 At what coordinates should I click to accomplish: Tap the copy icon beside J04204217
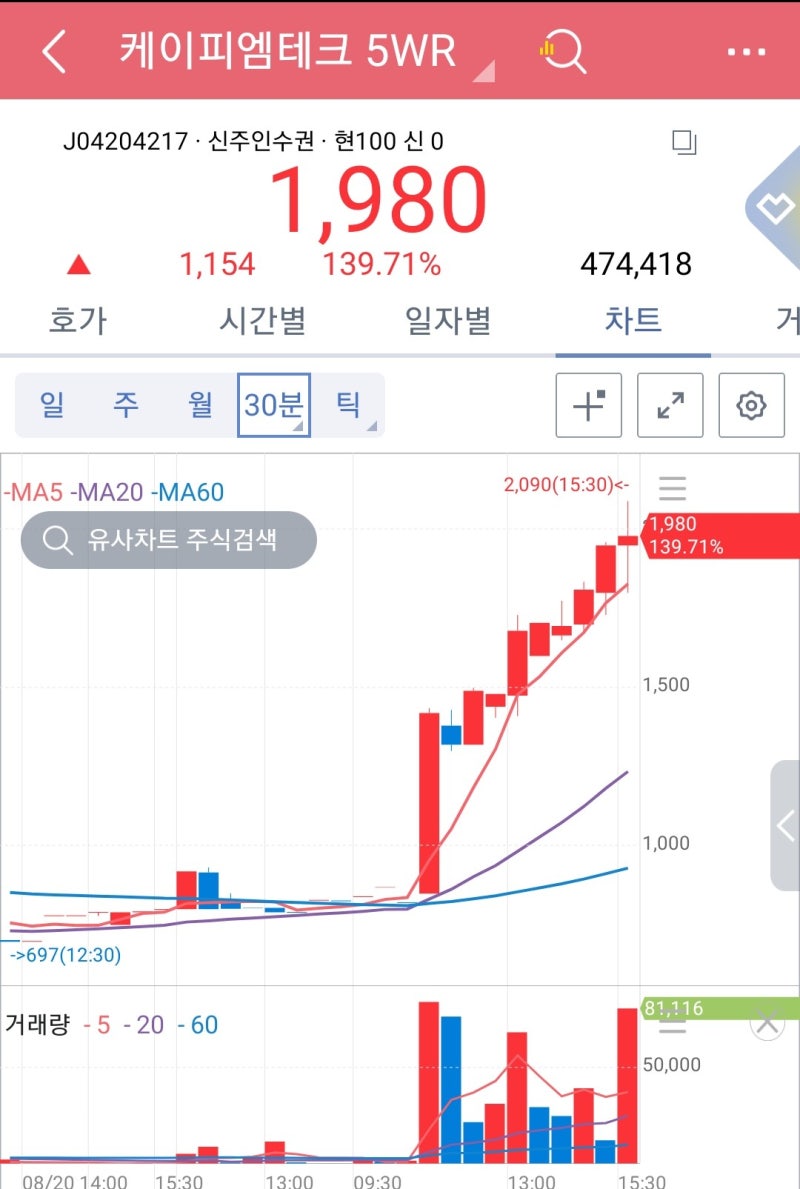pos(683,143)
